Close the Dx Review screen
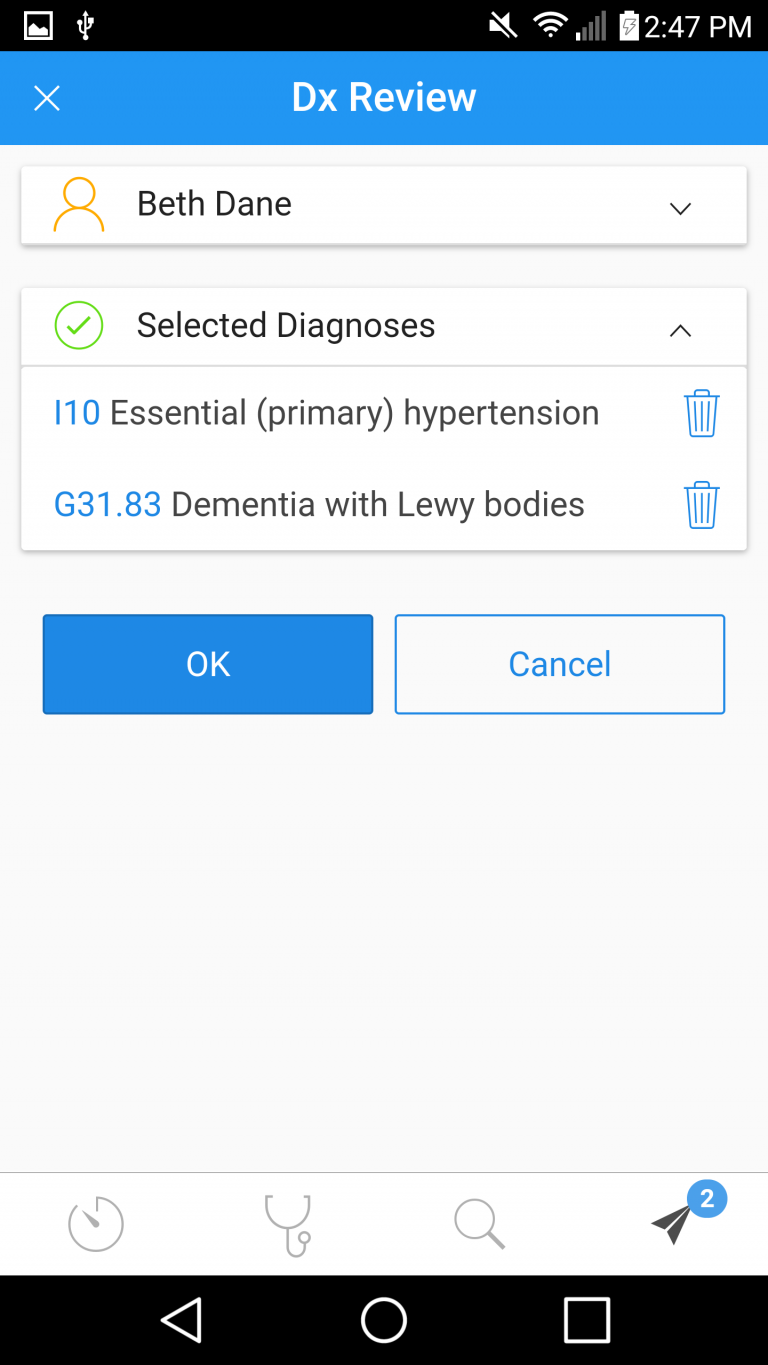This screenshot has height=1365, width=768. pyautogui.click(x=47, y=98)
